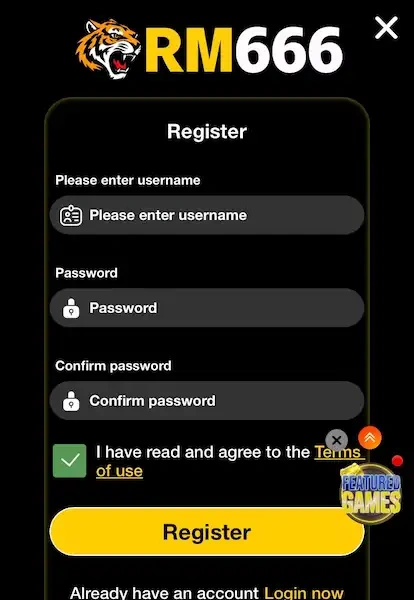Tap the orange scroll-to-top arrow
414x600 pixels.
pos(370,437)
